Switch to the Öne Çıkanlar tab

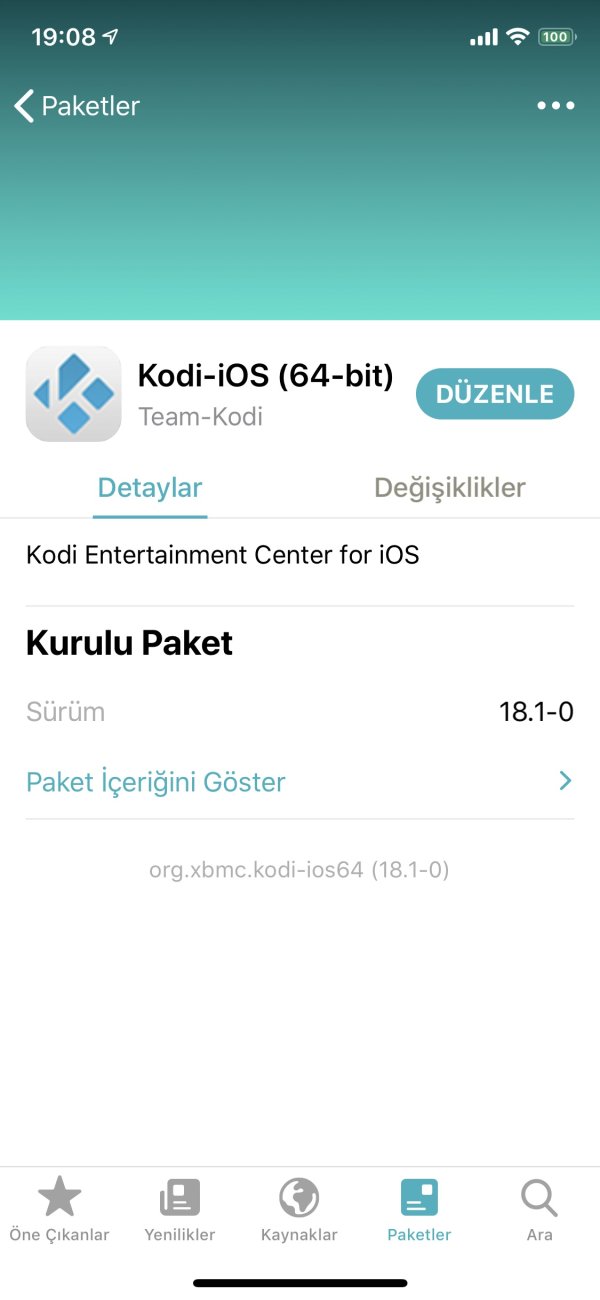tap(59, 1210)
